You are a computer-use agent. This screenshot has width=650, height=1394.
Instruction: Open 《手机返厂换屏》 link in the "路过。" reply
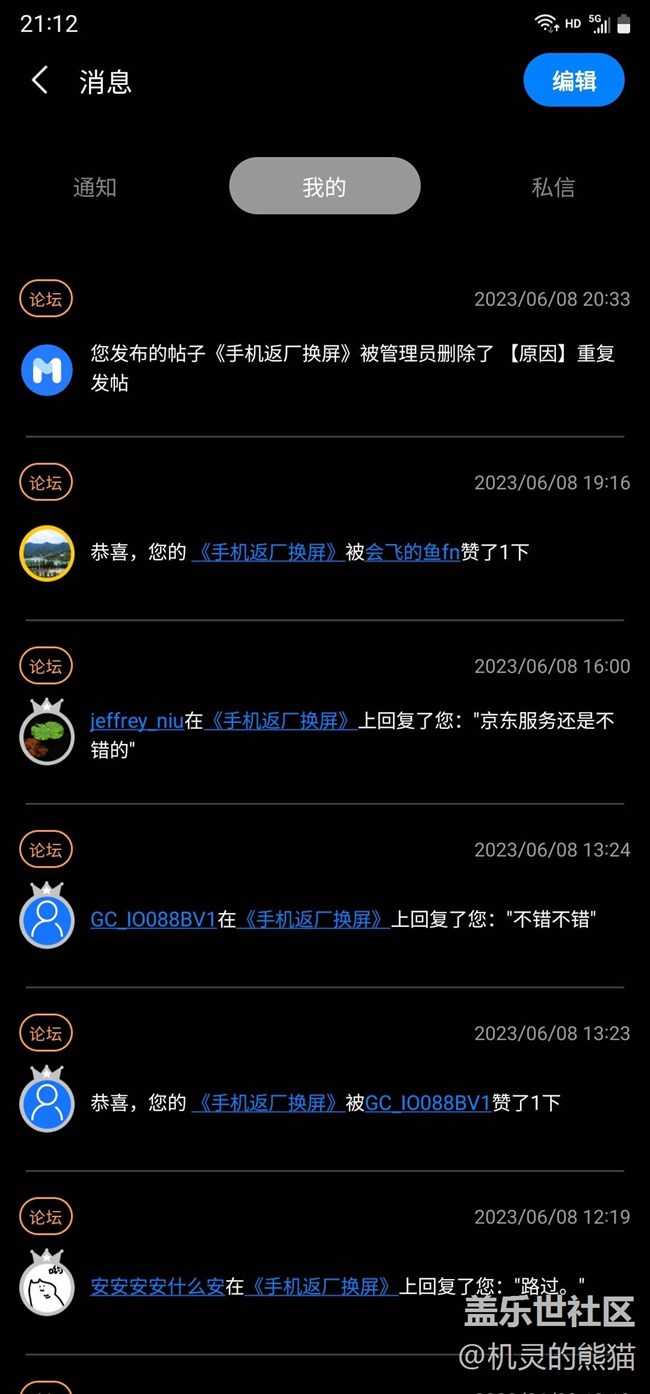coord(322,1286)
